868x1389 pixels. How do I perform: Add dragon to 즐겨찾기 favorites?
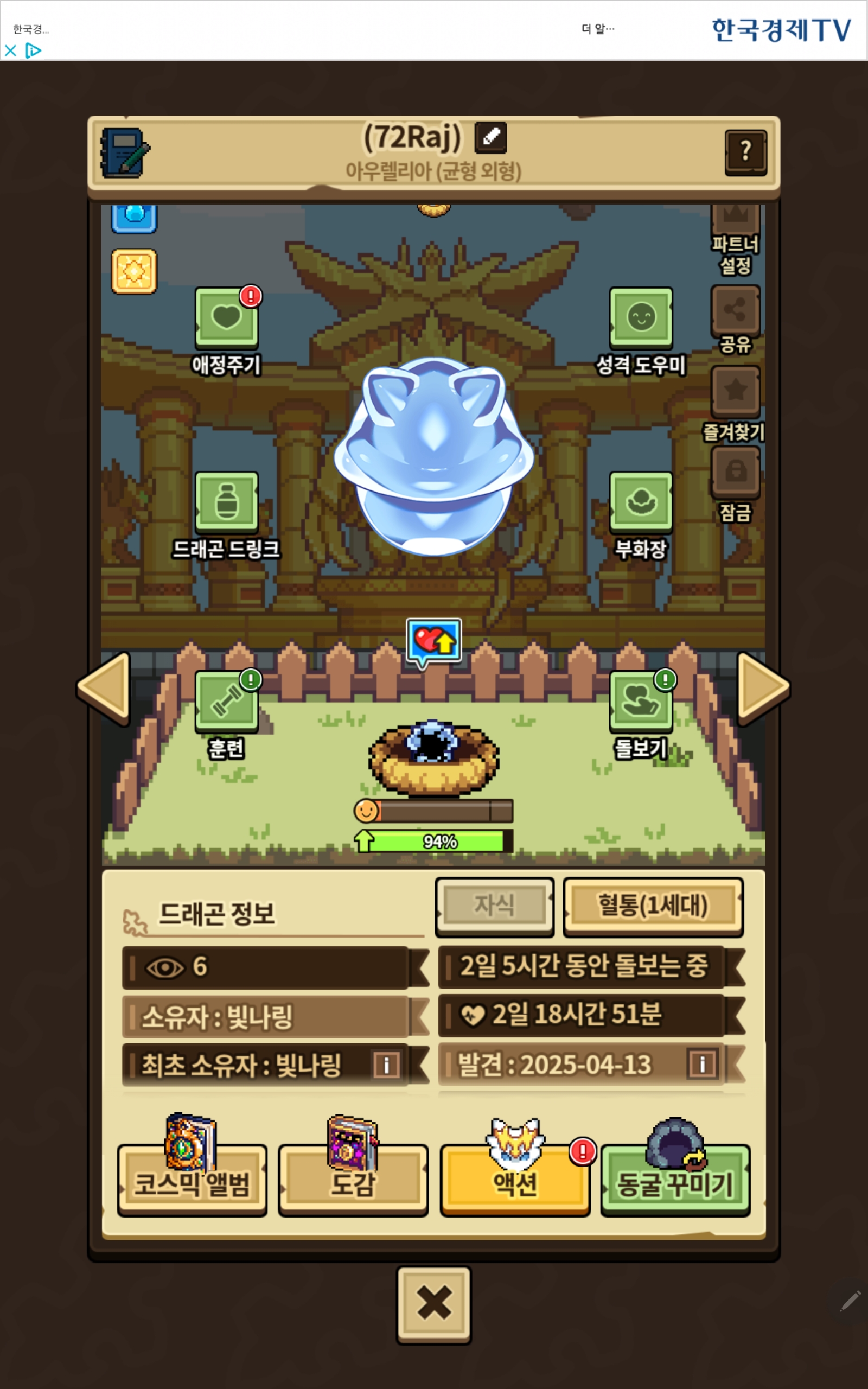(736, 392)
